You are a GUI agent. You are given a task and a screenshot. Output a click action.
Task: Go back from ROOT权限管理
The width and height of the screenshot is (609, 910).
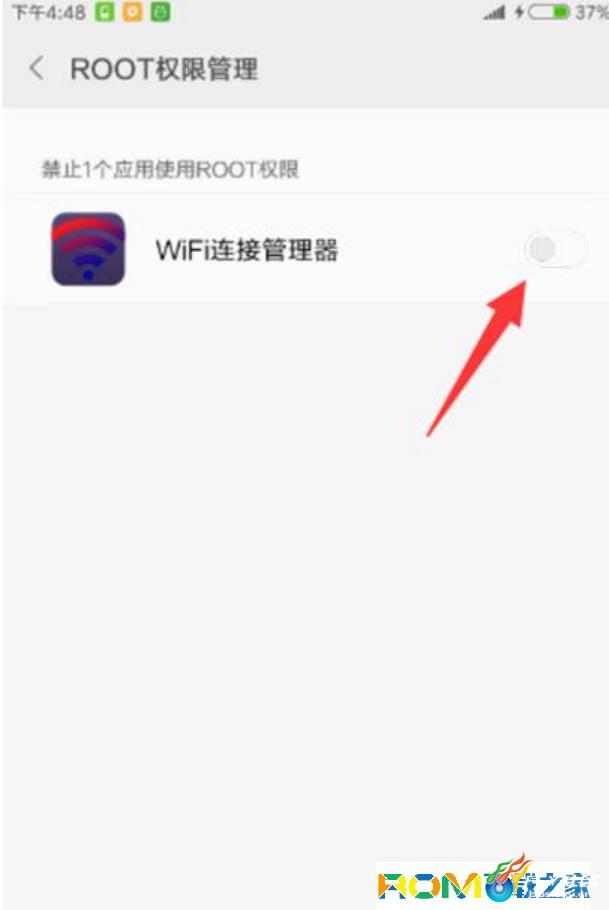point(37,69)
